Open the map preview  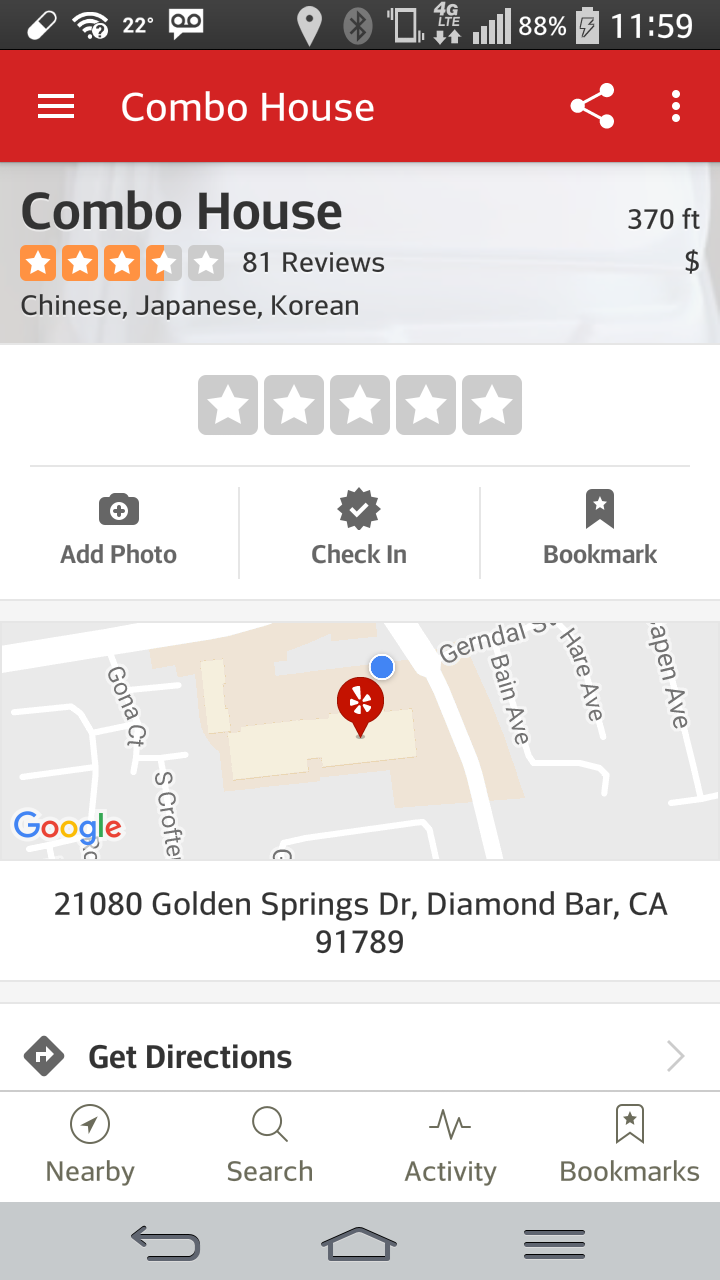[x=360, y=741]
